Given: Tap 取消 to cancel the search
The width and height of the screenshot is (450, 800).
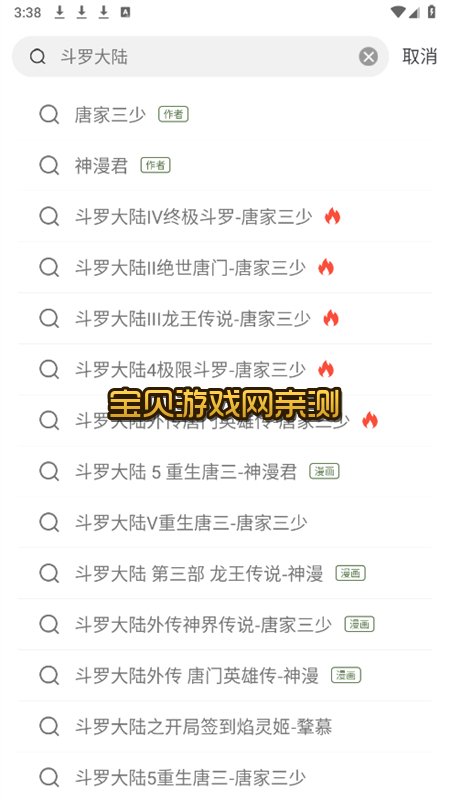Looking at the screenshot, I should pos(419,57).
